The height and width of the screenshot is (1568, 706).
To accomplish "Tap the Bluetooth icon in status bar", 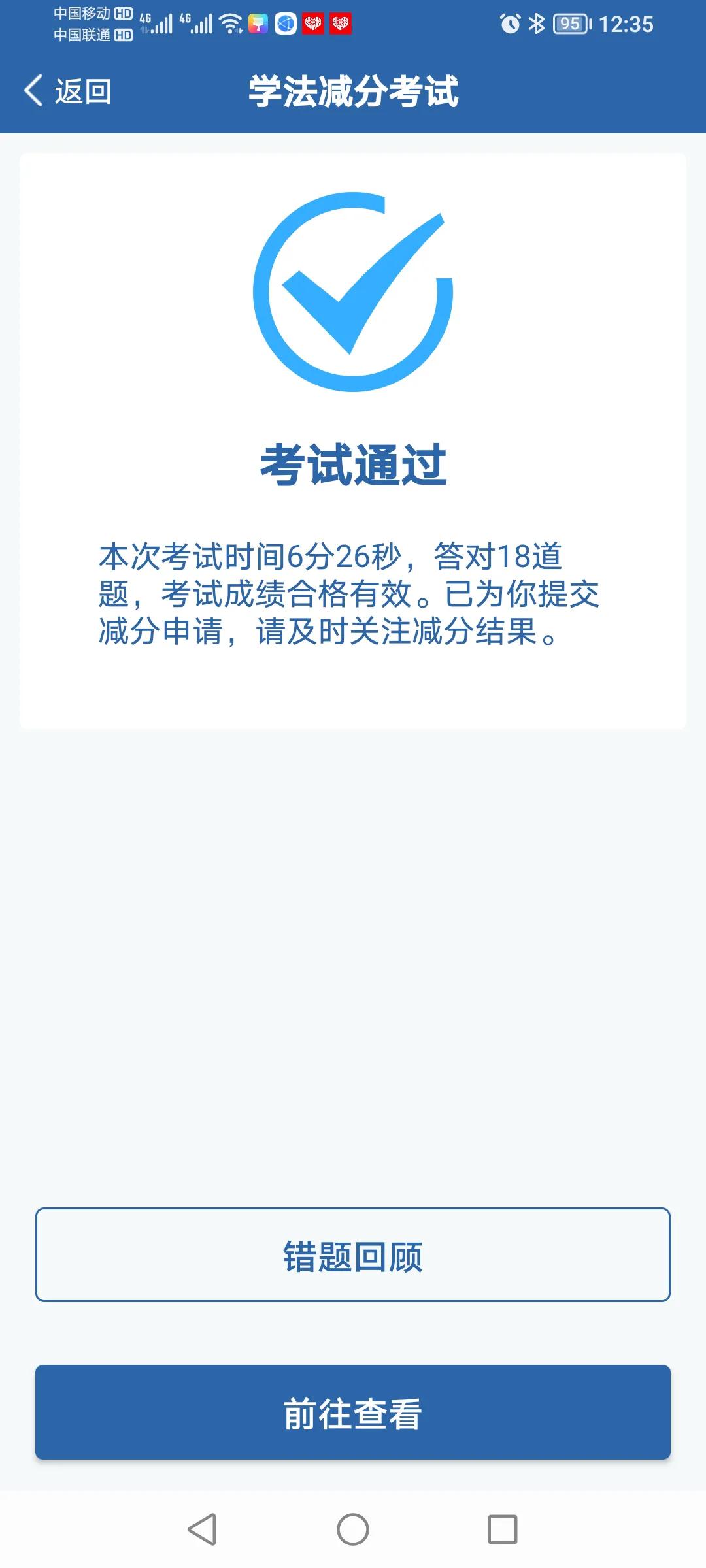I will [x=537, y=22].
